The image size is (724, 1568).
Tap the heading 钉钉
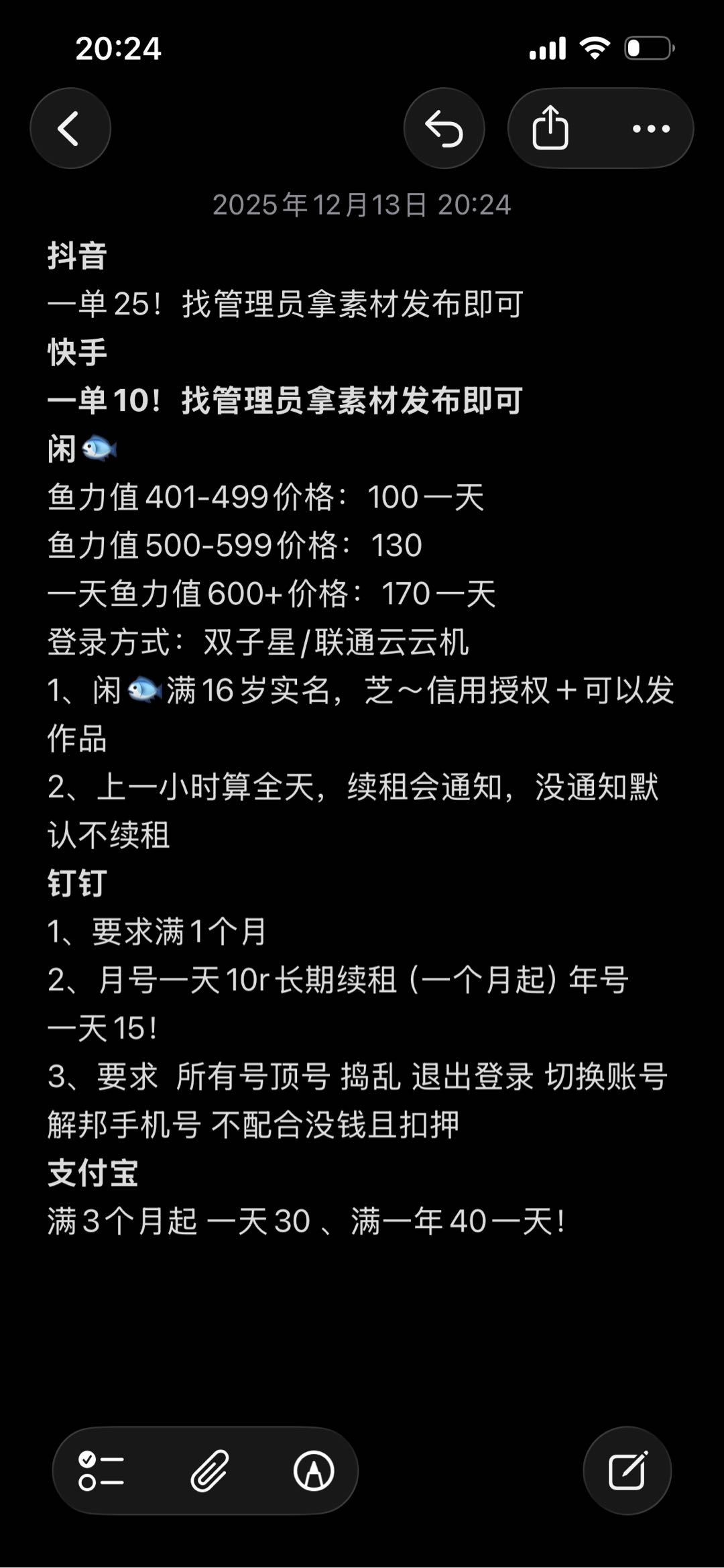pos(77,884)
